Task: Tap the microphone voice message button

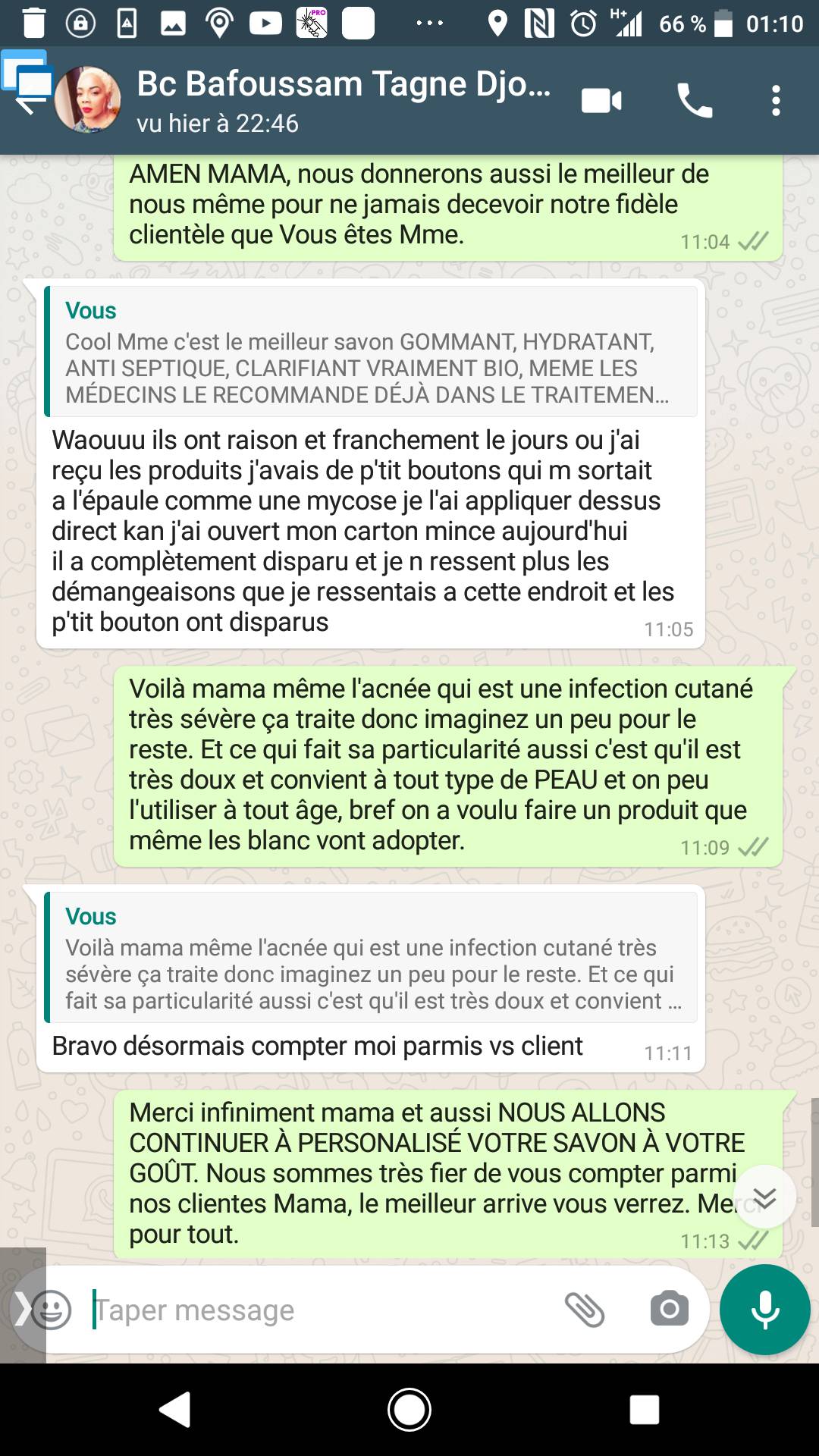Action: (764, 1310)
